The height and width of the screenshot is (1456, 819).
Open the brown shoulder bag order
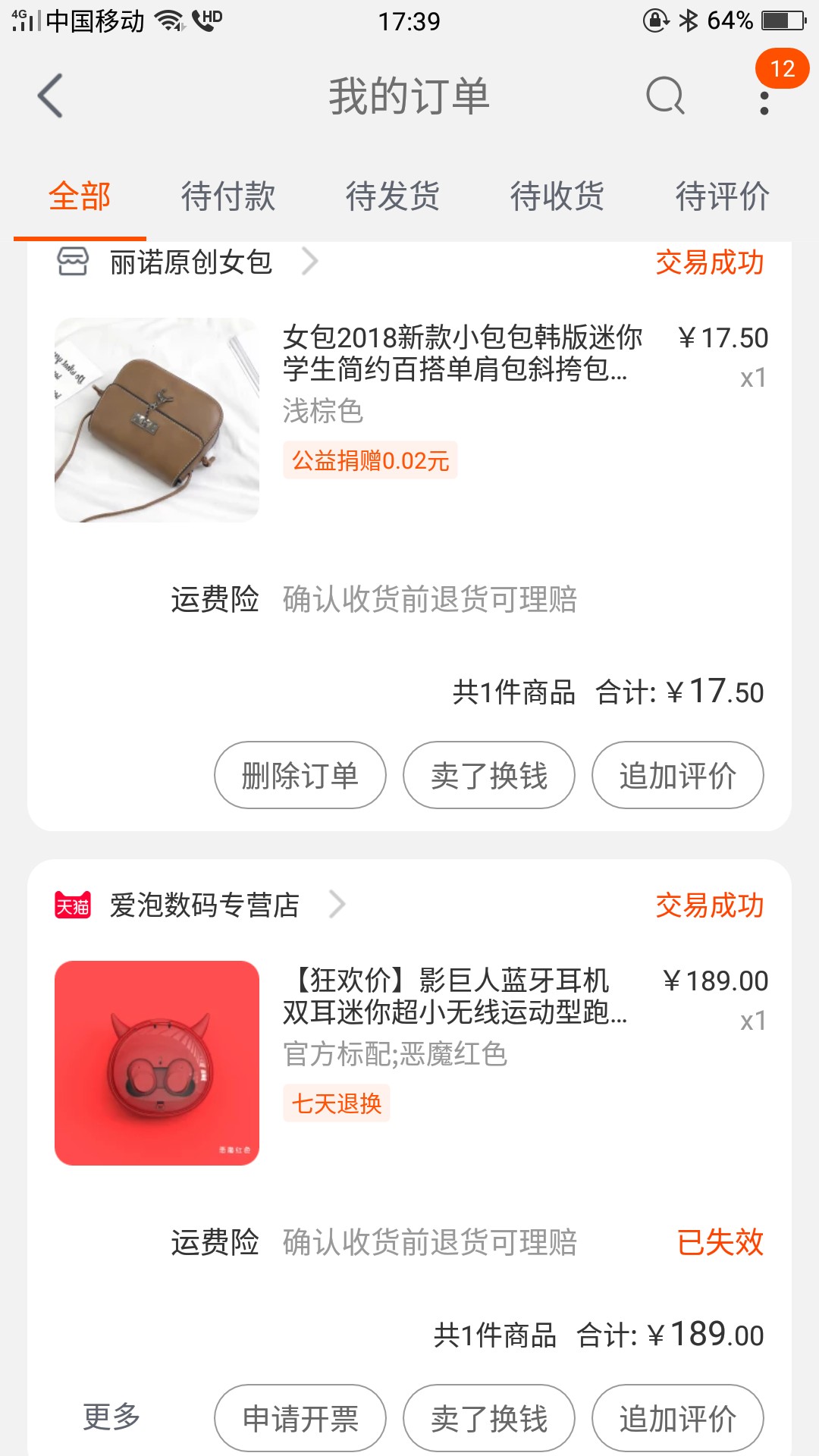tap(409, 419)
